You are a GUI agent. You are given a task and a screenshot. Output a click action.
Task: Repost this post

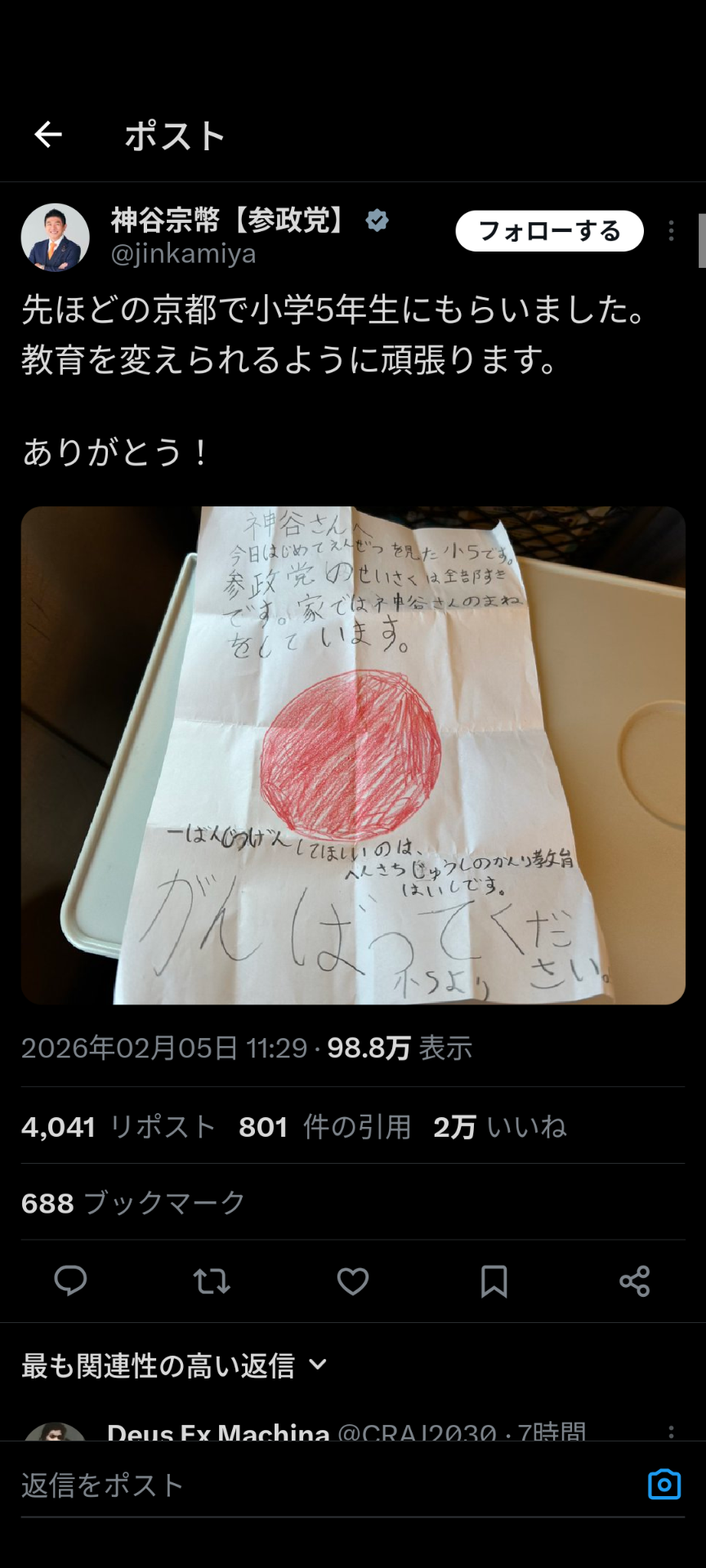[212, 1281]
